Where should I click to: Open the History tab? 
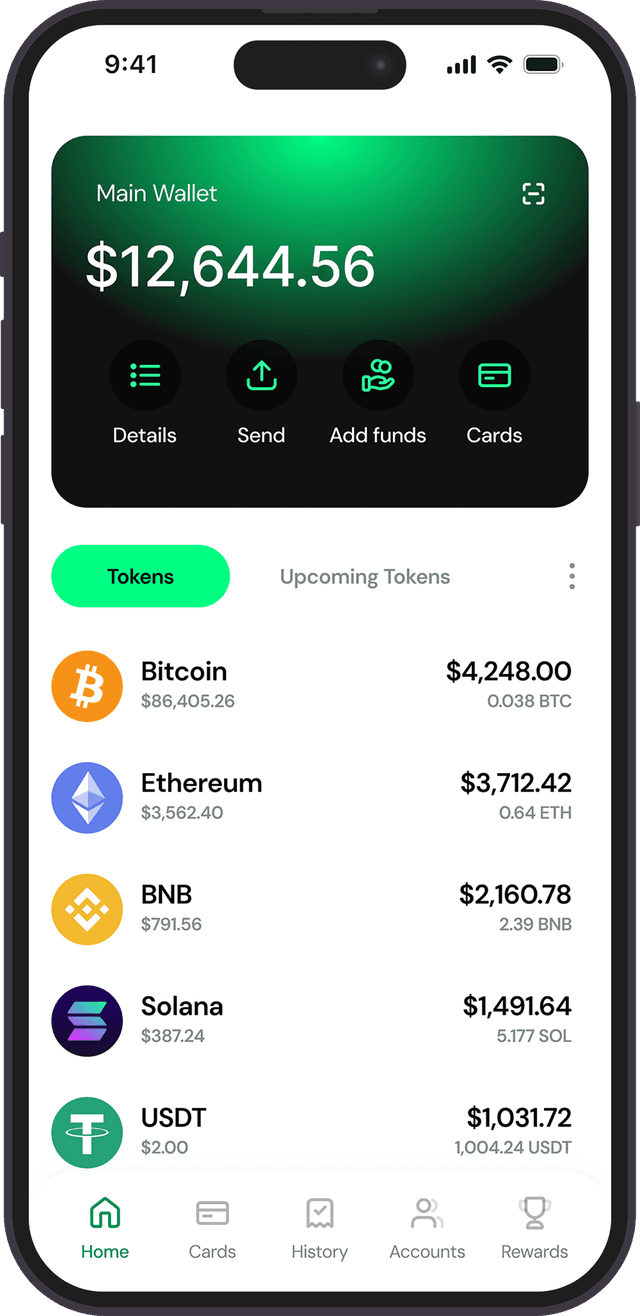click(x=320, y=1229)
